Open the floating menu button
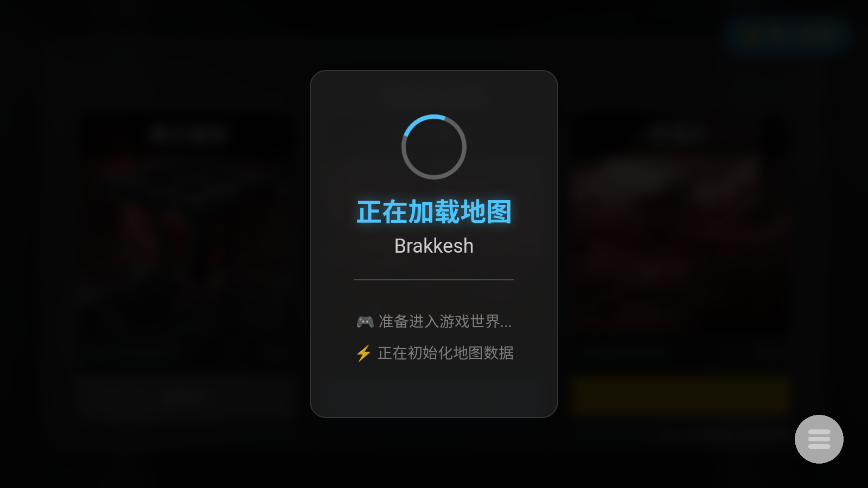This screenshot has height=488, width=868. pos(819,439)
